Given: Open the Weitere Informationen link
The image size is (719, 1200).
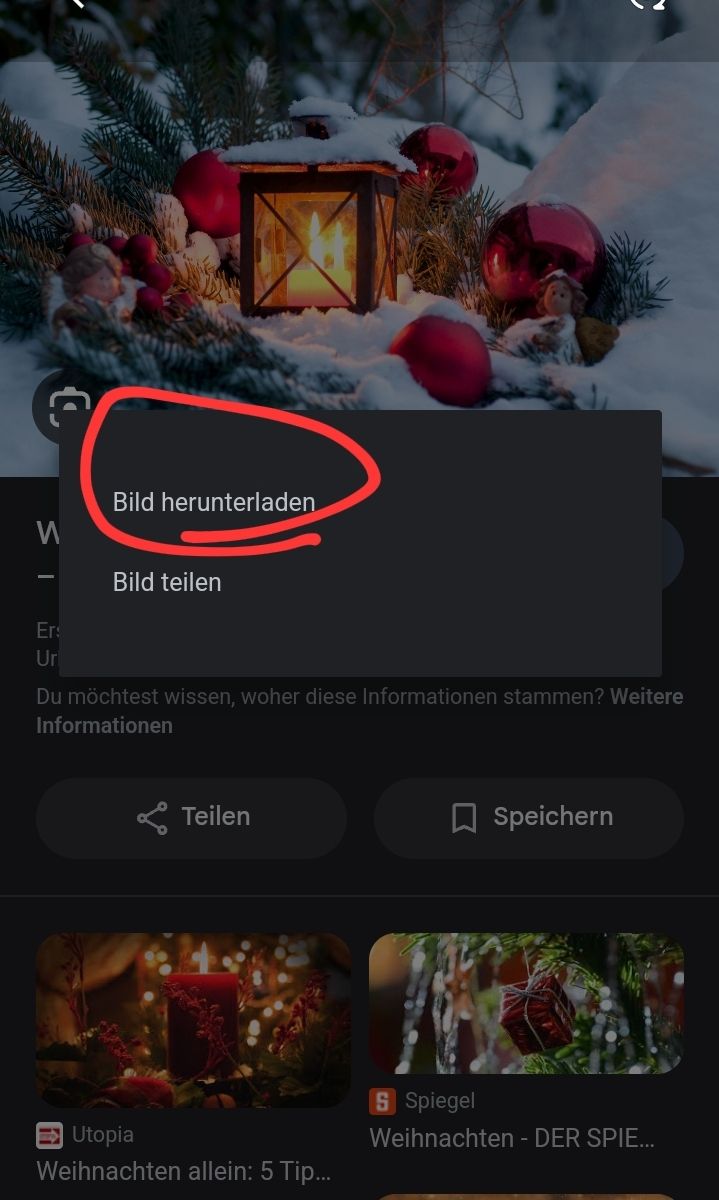Looking at the screenshot, I should (x=104, y=725).
